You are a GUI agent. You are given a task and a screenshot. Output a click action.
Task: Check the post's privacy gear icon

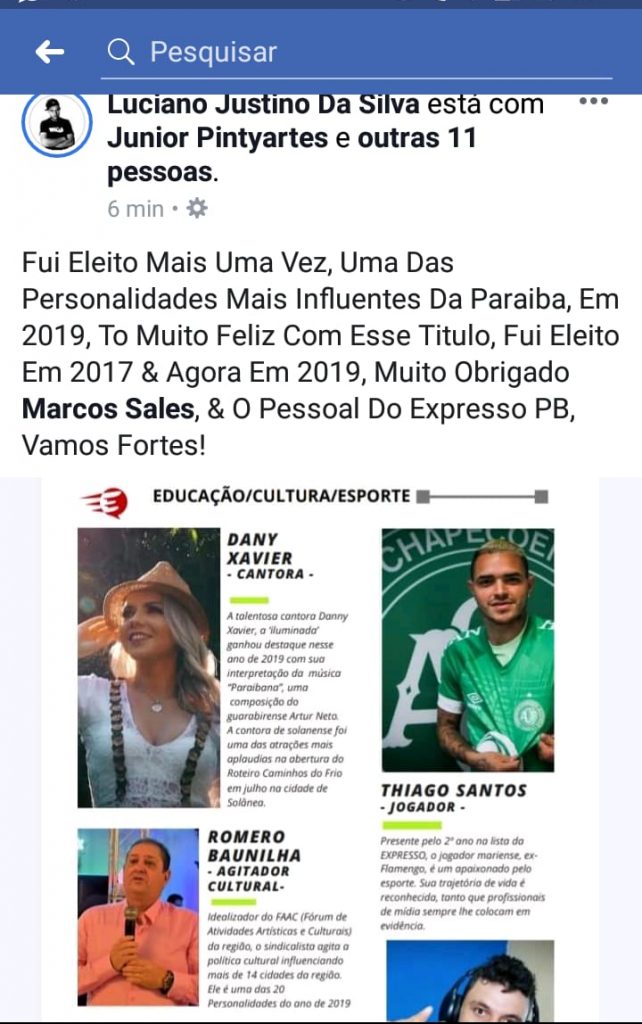tap(197, 209)
